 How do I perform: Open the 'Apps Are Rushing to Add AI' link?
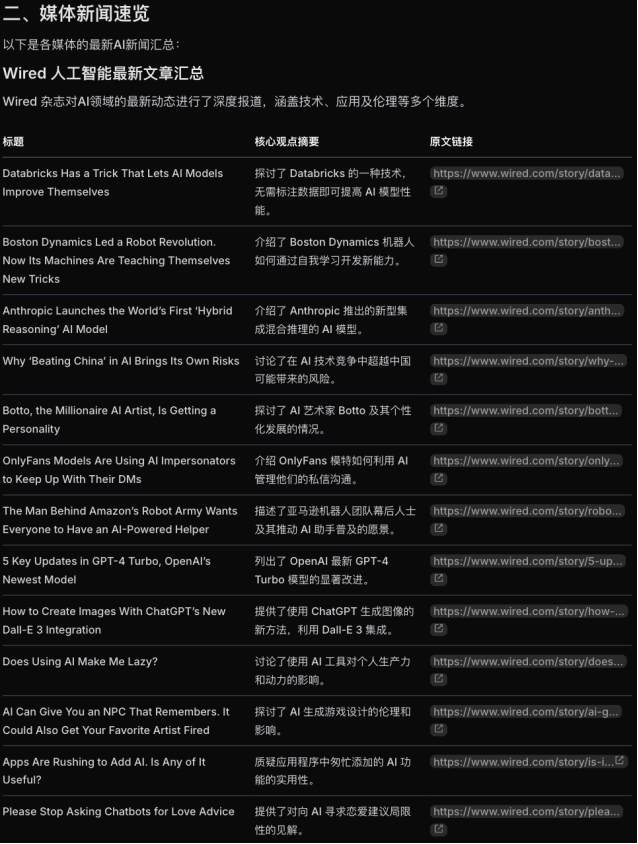[523, 762]
